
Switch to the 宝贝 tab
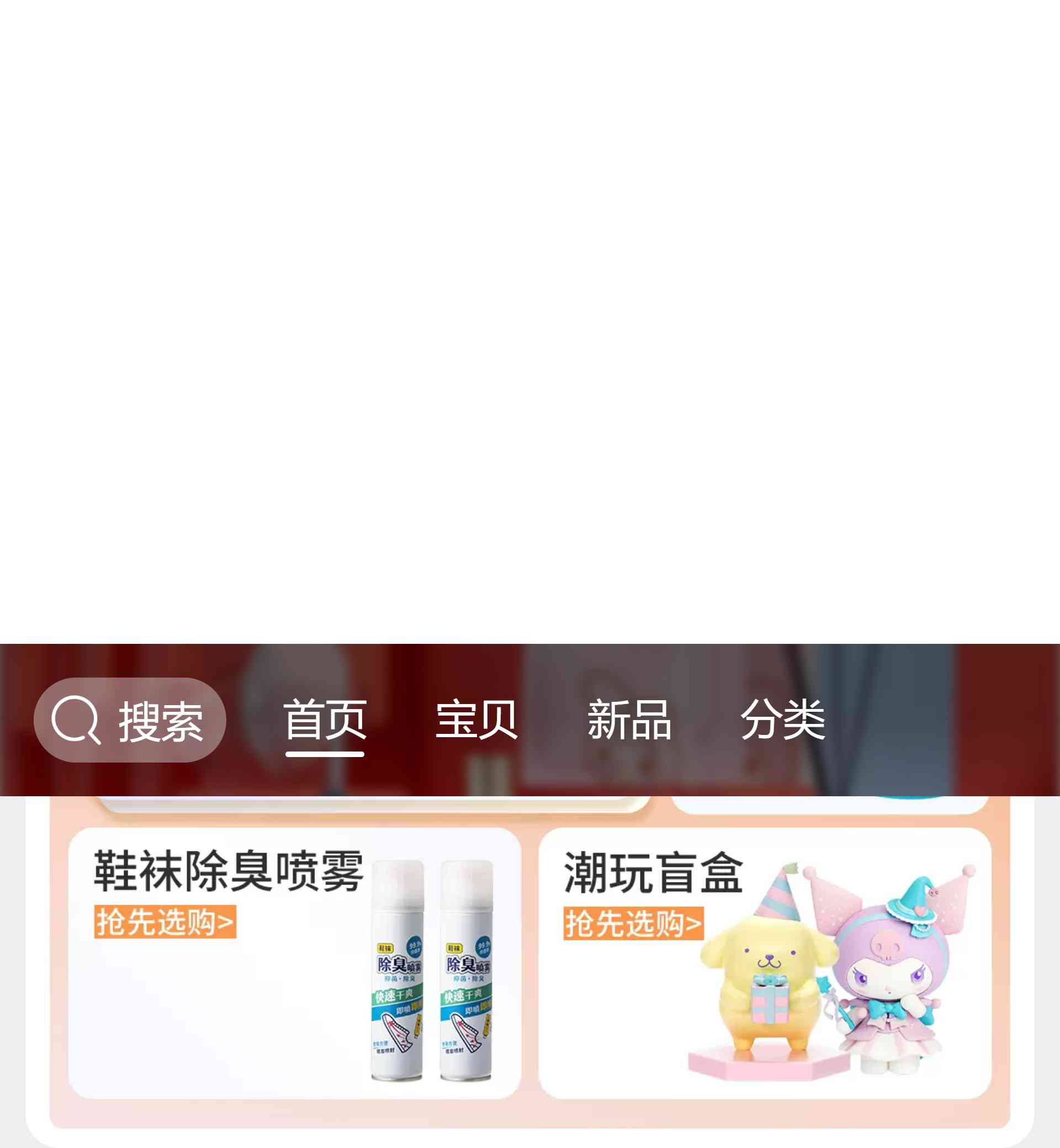click(x=476, y=720)
